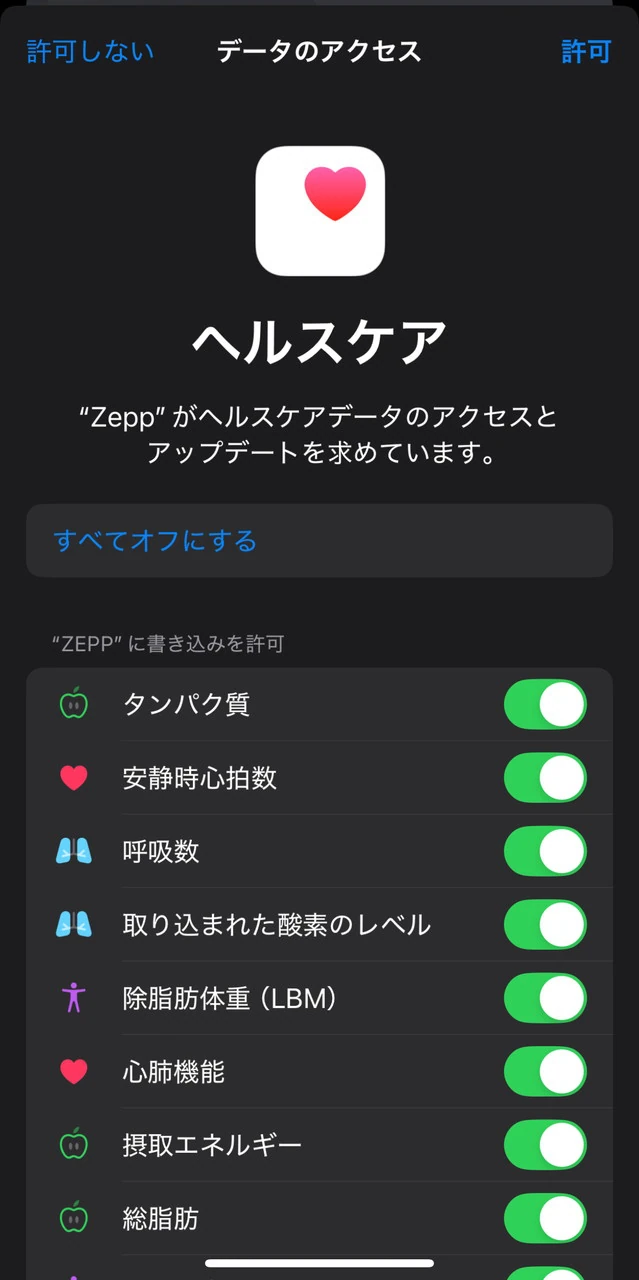Turn off 呼吸数 toggle
639x1280 pixels.
pos(545,851)
